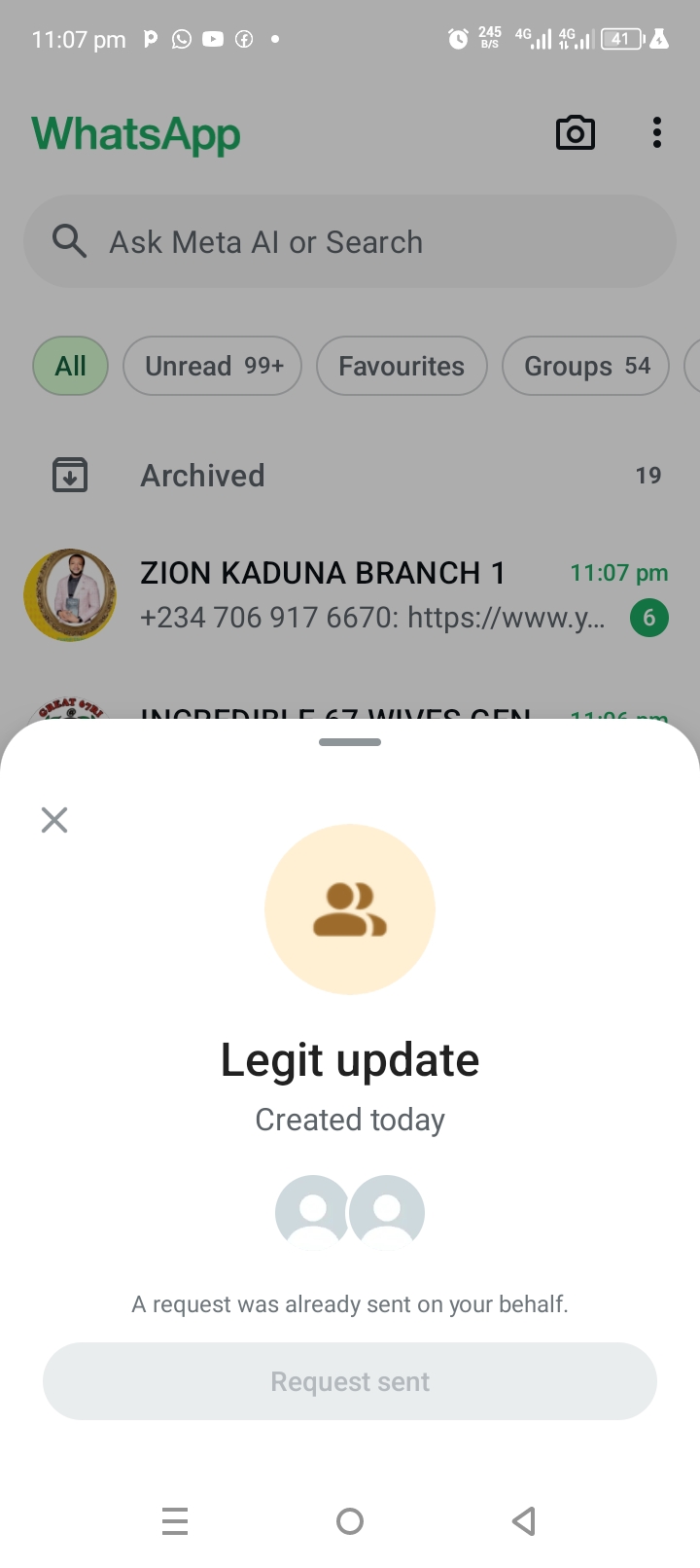Go back with the system back button
Viewport: 700px width, 1568px height.
pos(524,1520)
